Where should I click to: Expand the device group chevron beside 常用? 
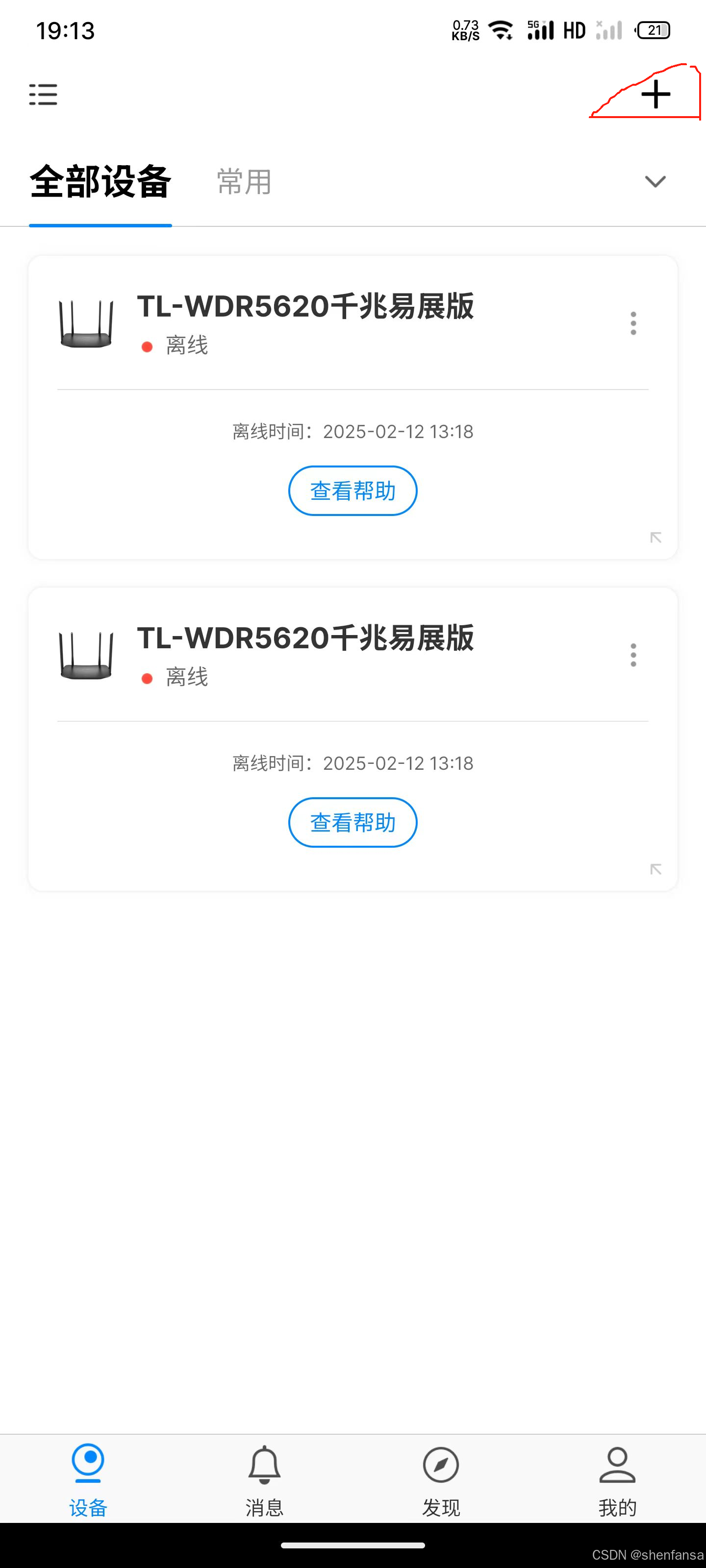[x=655, y=181]
